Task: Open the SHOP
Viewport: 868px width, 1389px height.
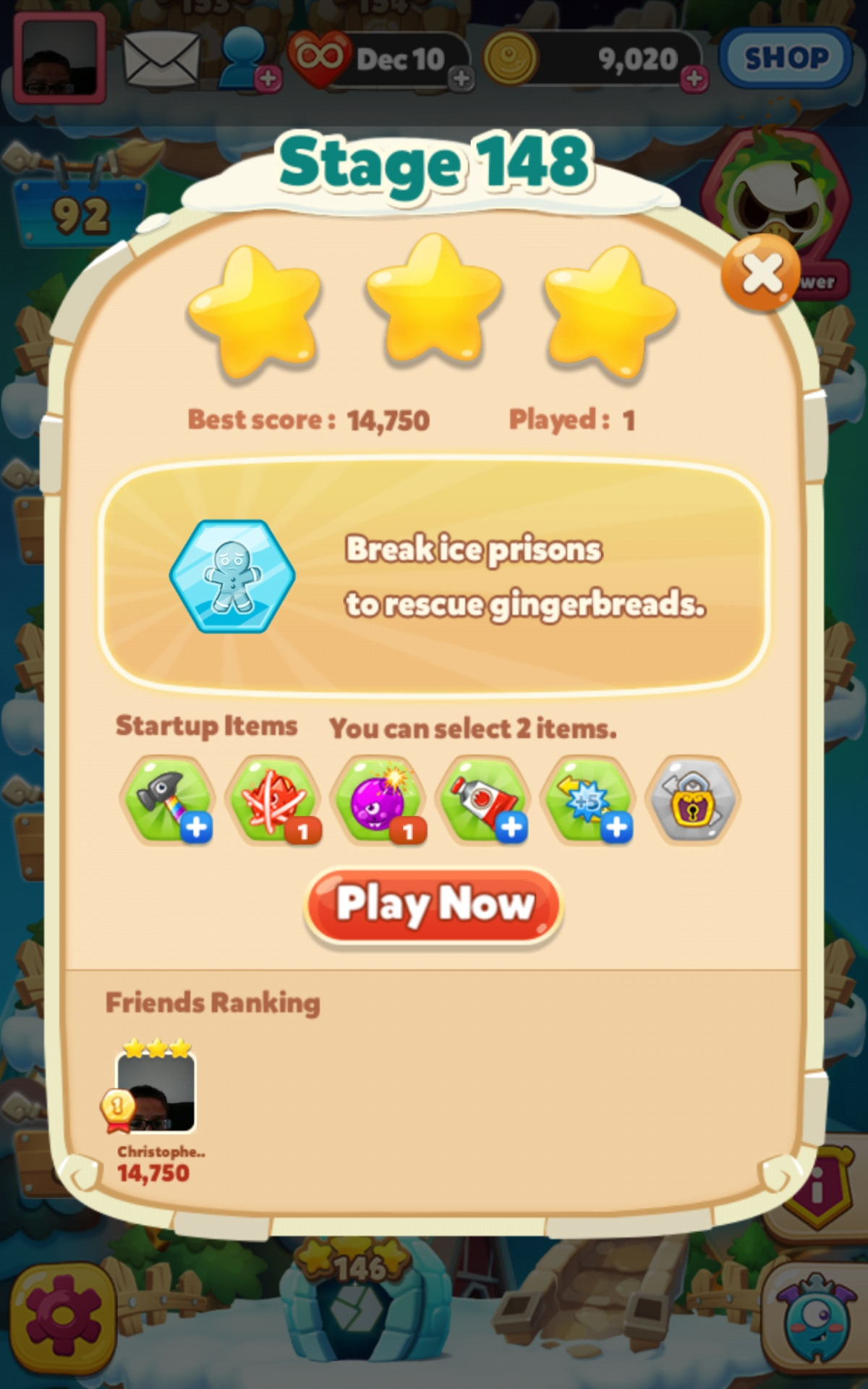Action: coord(786,58)
